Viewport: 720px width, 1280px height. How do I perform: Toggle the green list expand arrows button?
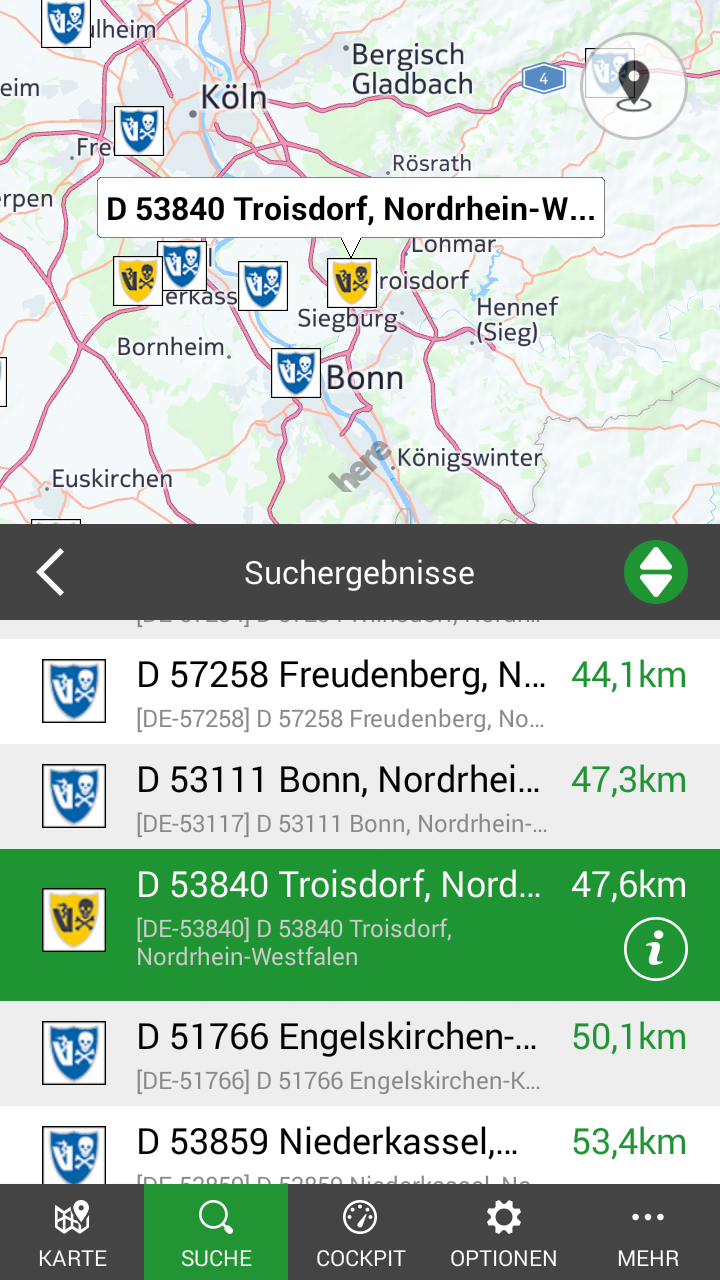655,572
